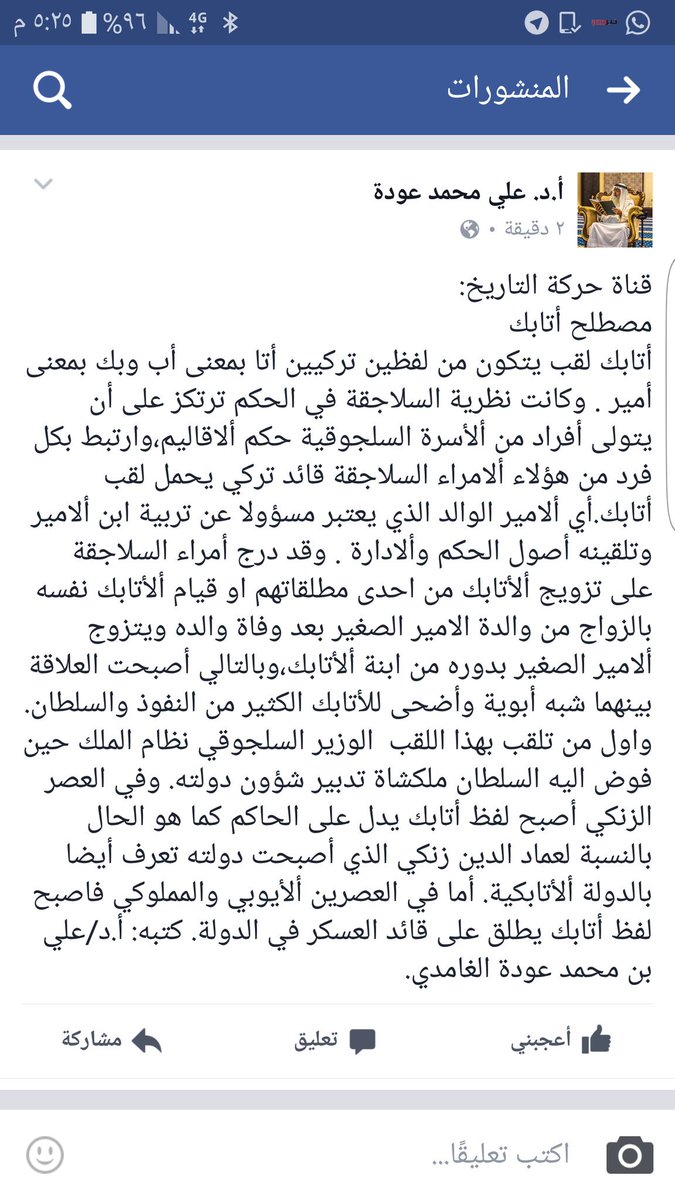
Task: Expand the post options chevron
Action: coord(42,183)
